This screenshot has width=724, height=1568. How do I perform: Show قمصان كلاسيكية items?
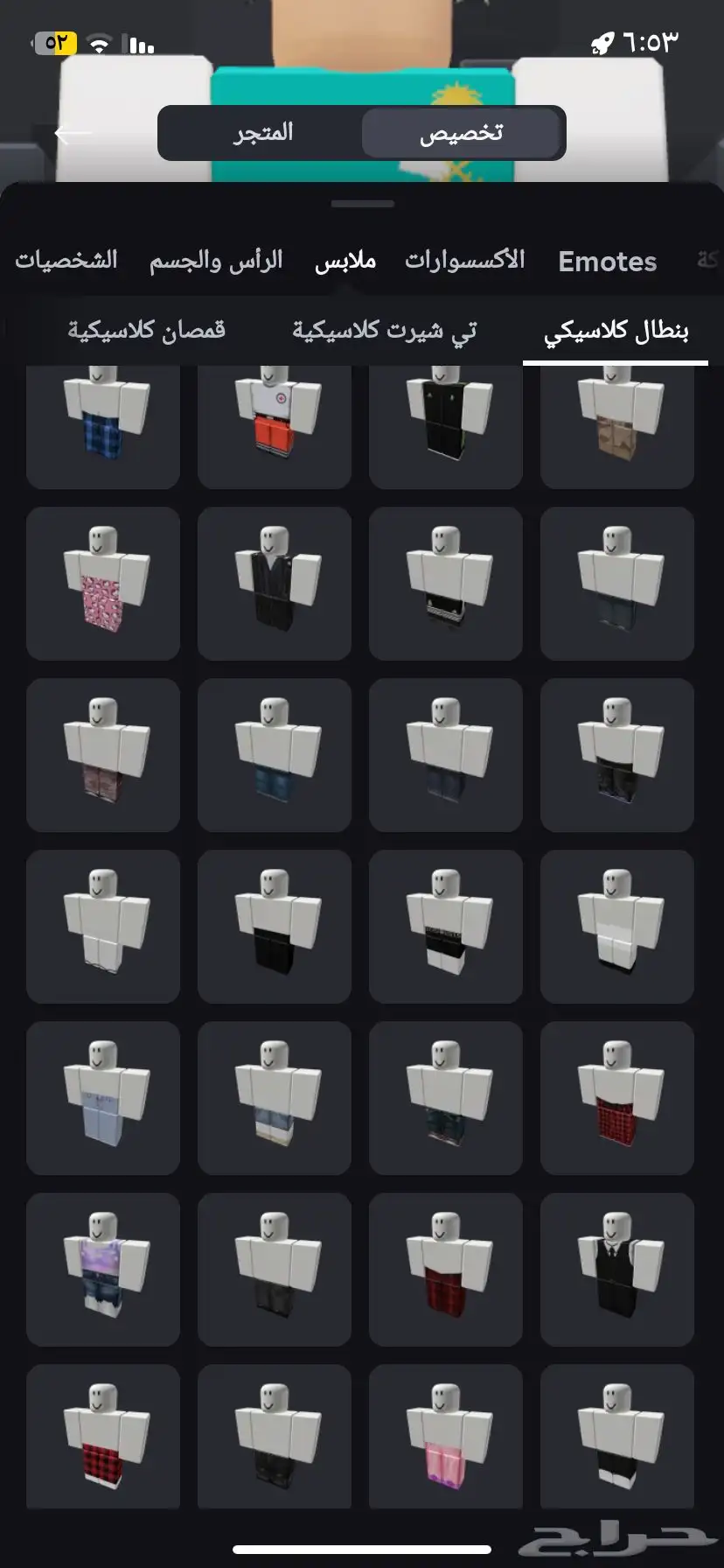click(x=147, y=331)
